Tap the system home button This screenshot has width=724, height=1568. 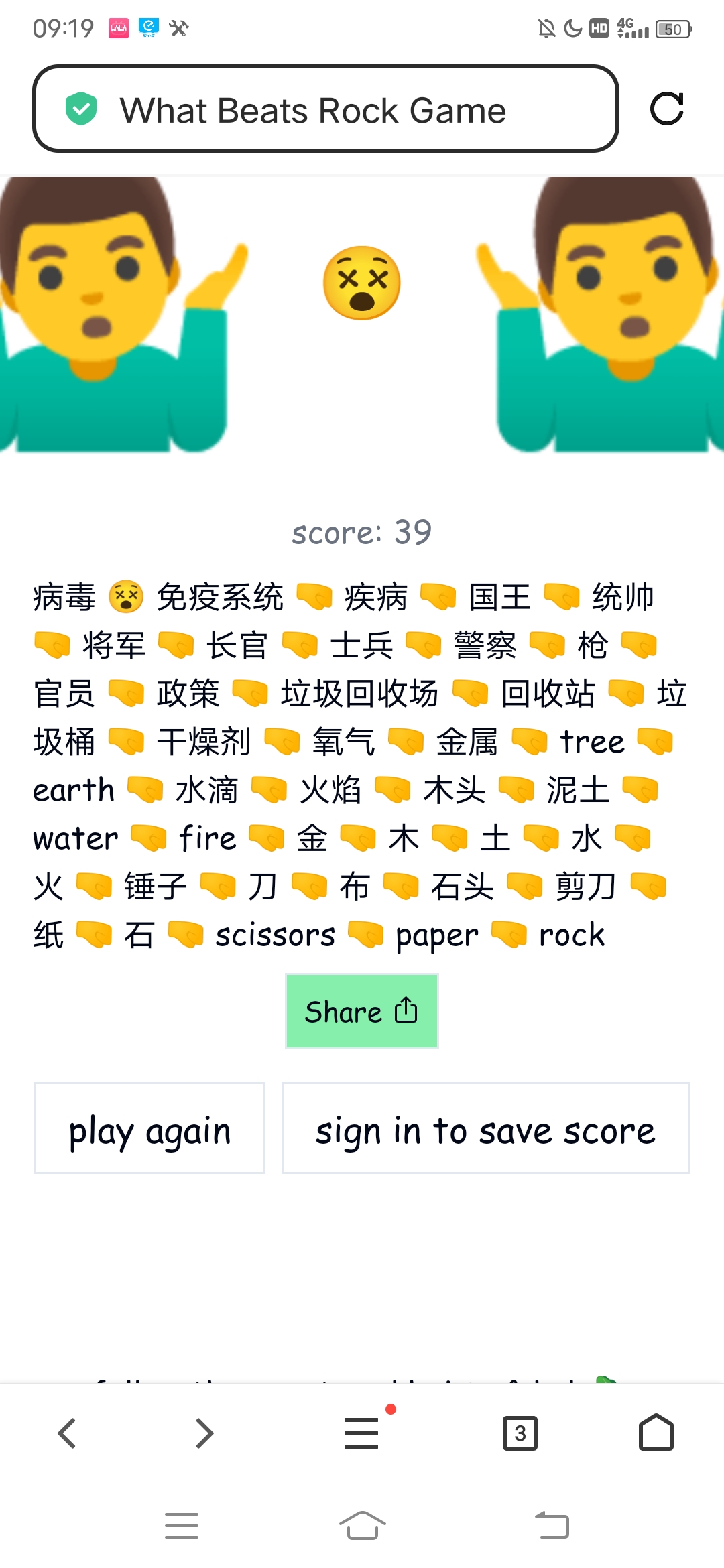[362, 1526]
